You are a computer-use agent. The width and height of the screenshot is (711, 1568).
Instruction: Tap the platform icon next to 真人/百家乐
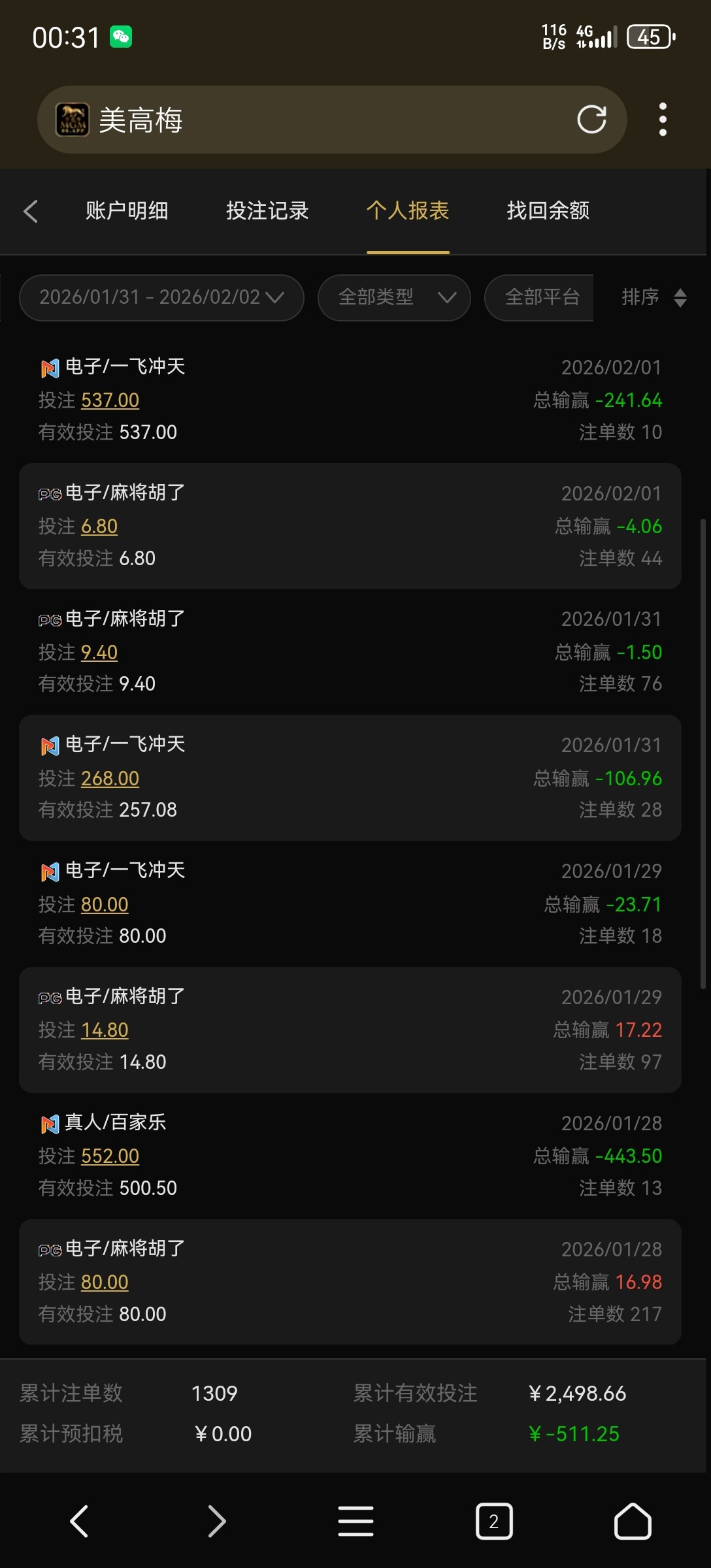pyautogui.click(x=47, y=1122)
